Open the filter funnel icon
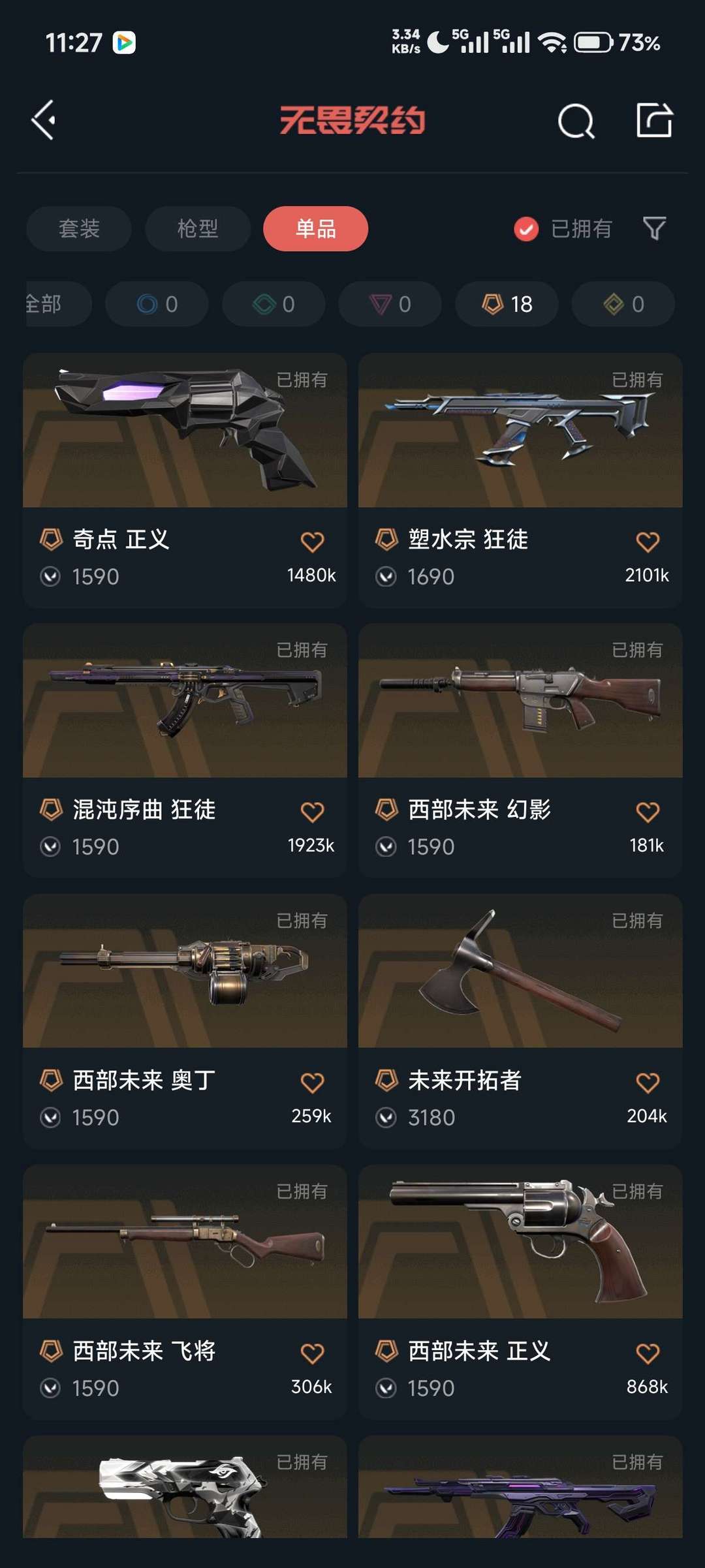The height and width of the screenshot is (1568, 705). pos(655,229)
